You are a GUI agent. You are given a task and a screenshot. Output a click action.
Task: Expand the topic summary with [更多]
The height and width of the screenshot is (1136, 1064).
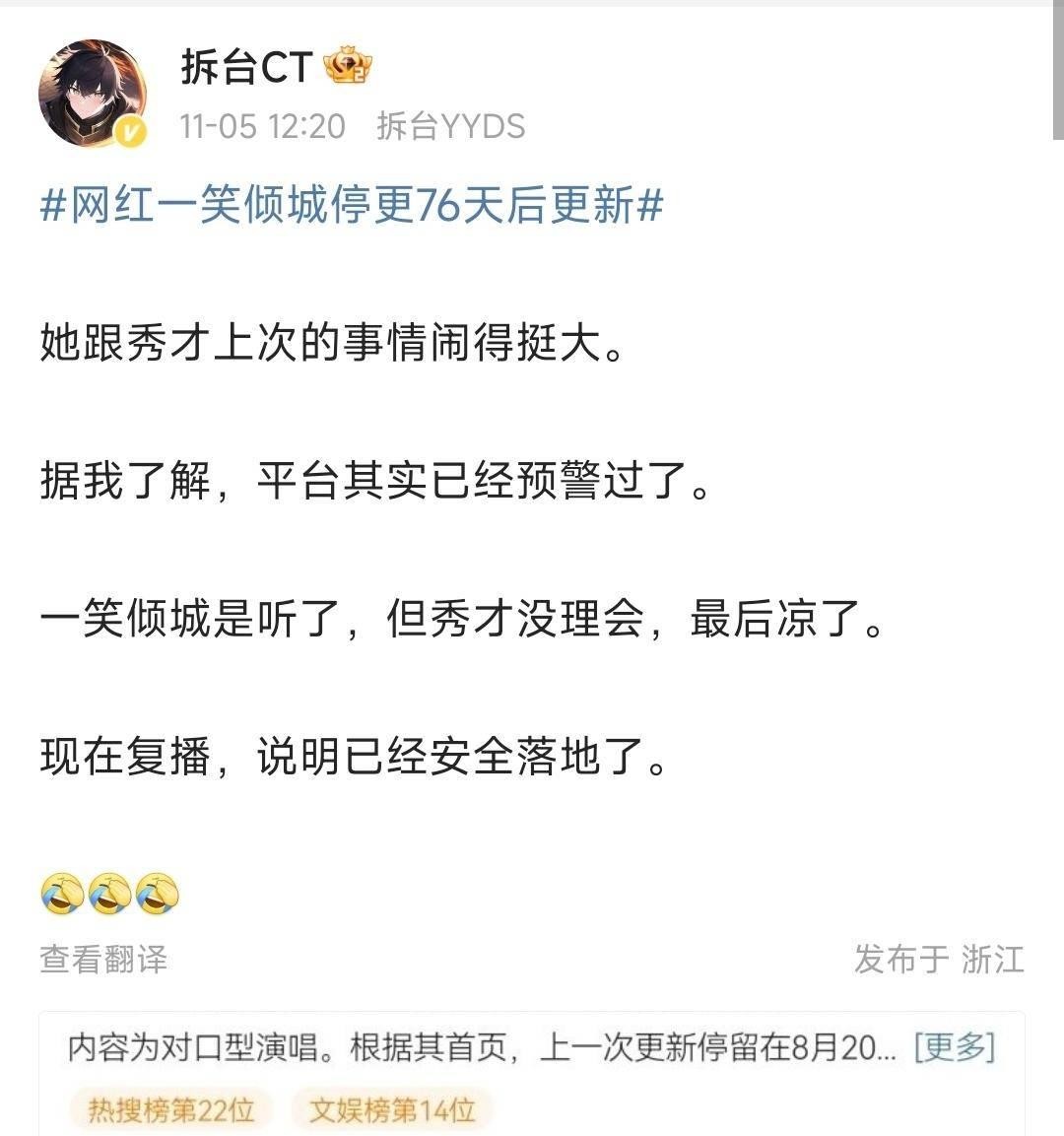coord(954,1047)
